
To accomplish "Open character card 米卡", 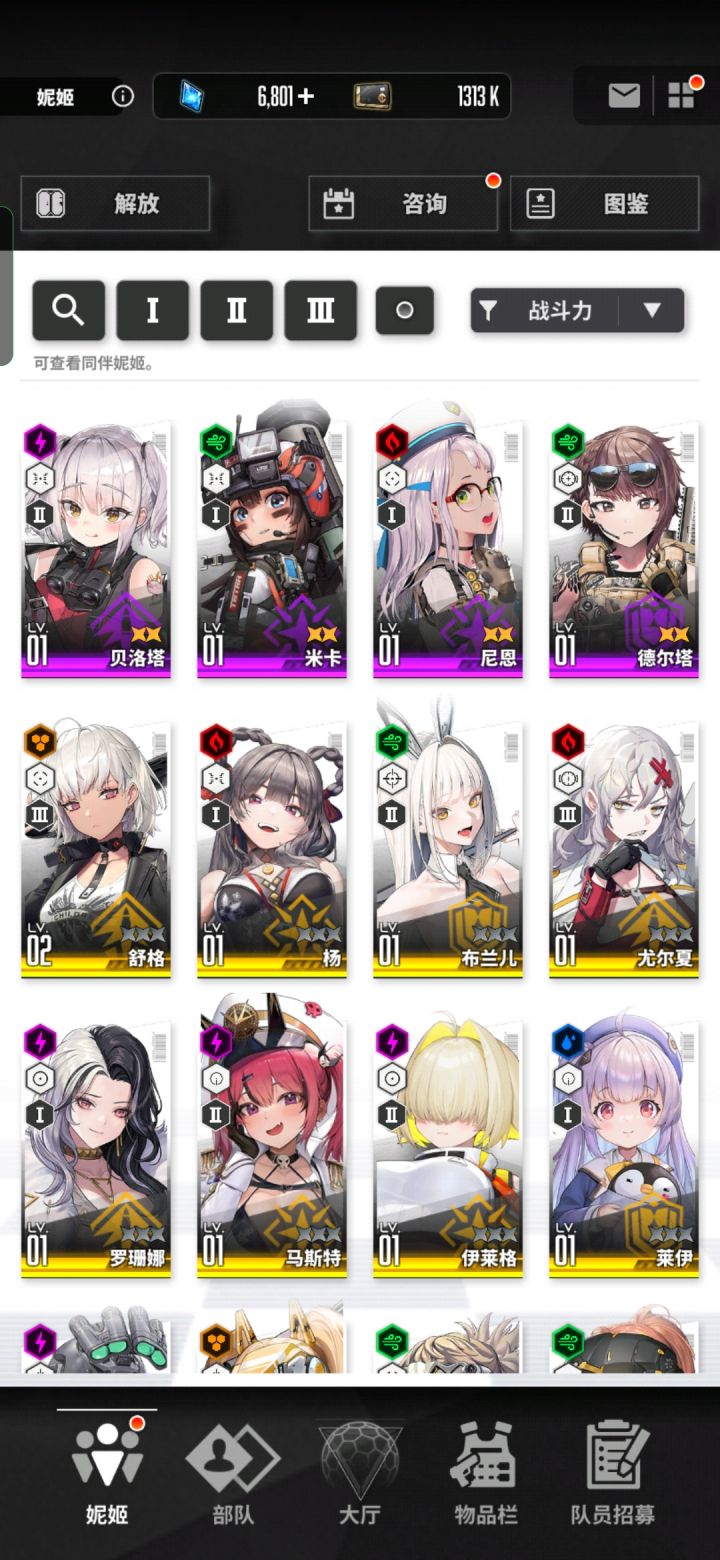I will click(x=272, y=550).
